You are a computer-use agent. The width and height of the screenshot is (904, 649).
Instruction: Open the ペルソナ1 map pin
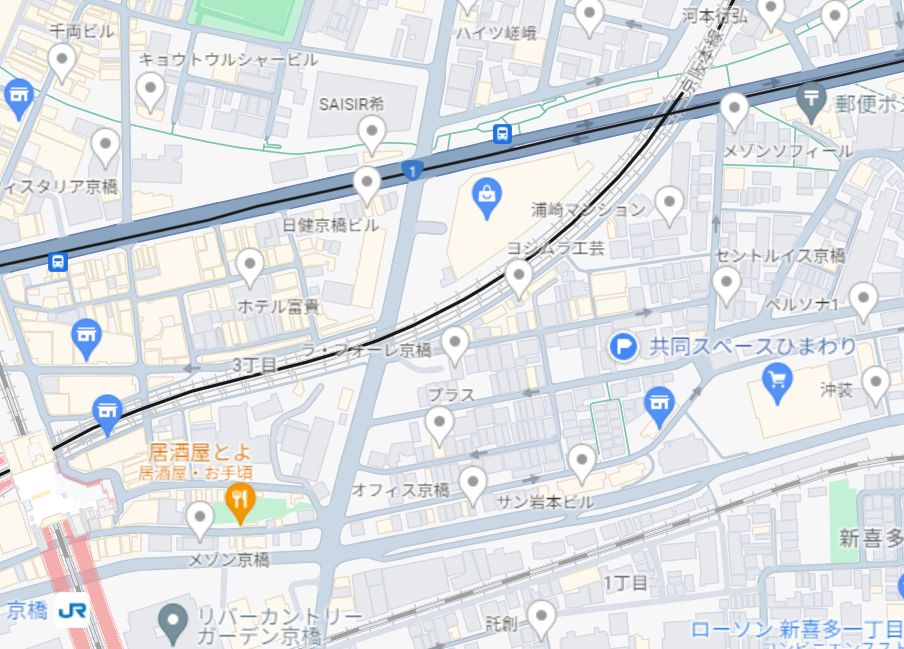[863, 299]
